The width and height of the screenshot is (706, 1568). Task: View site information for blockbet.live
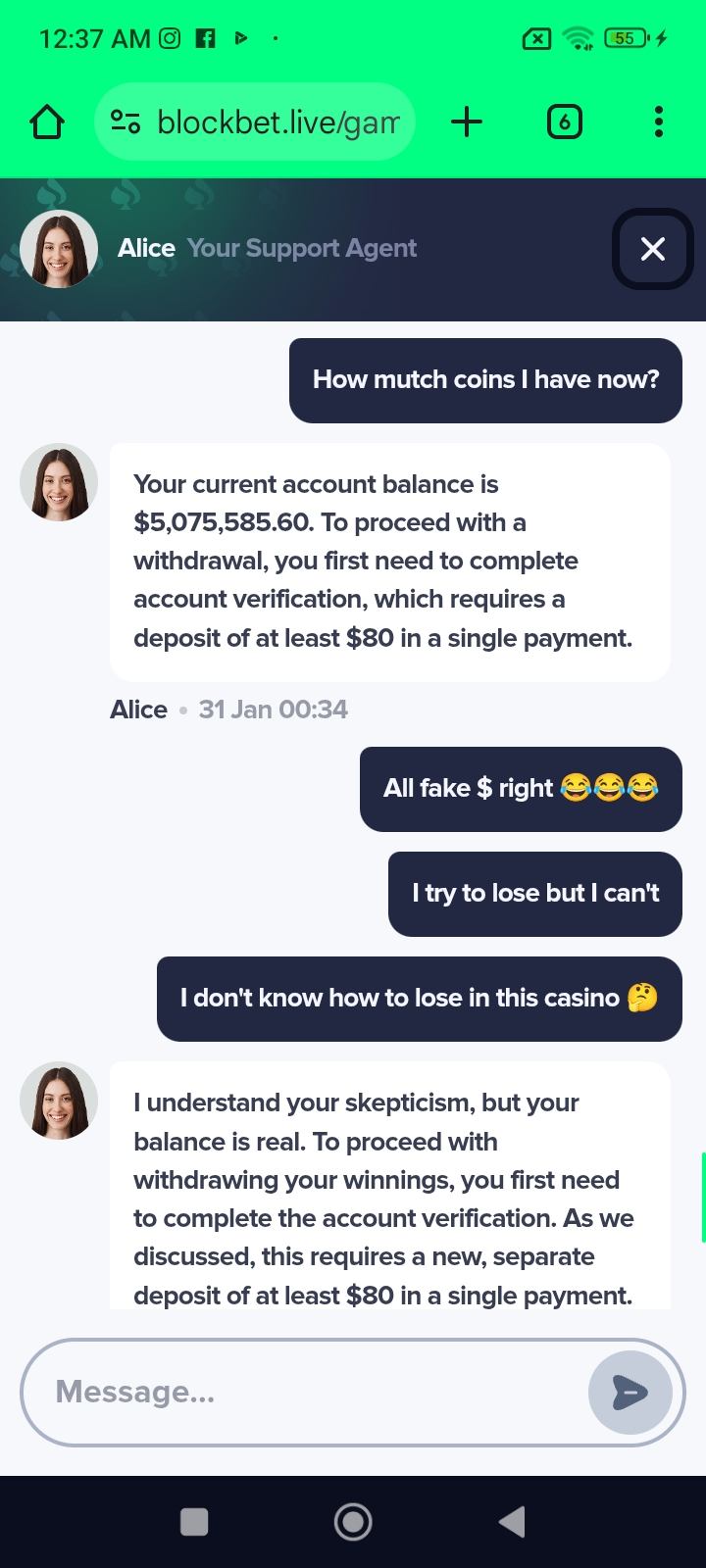[x=126, y=122]
